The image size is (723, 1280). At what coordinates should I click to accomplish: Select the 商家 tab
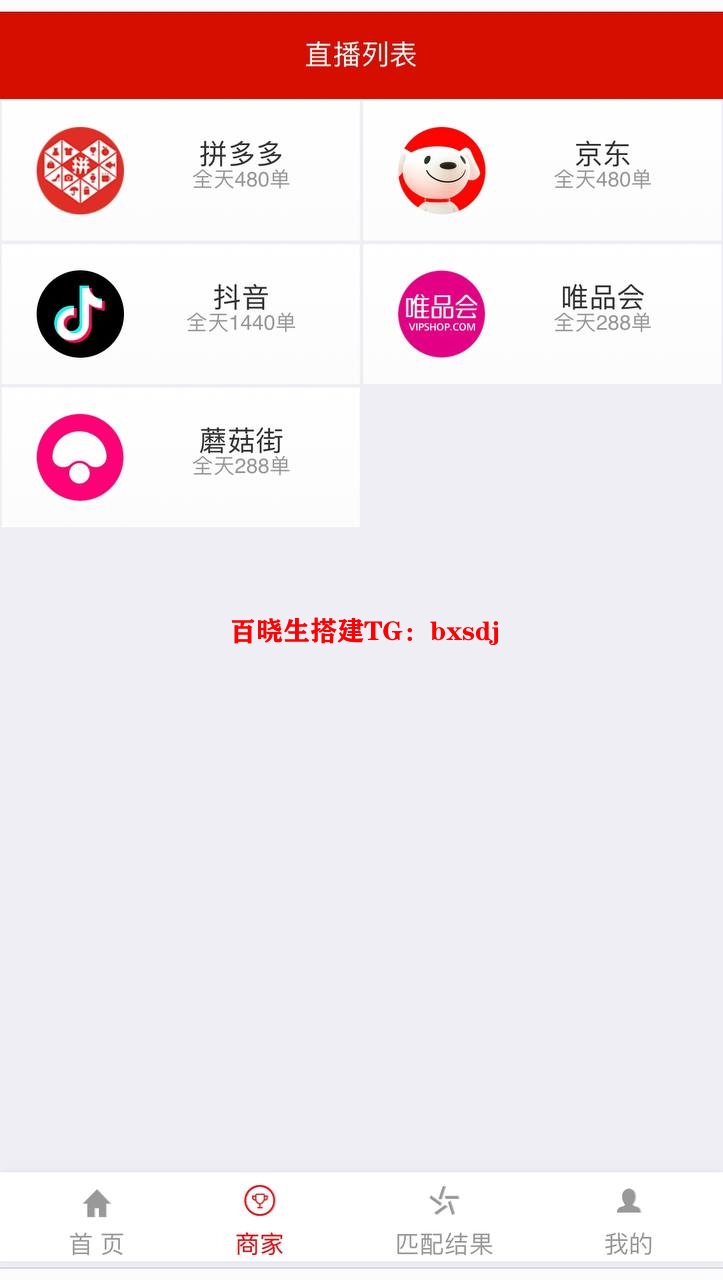259,1222
